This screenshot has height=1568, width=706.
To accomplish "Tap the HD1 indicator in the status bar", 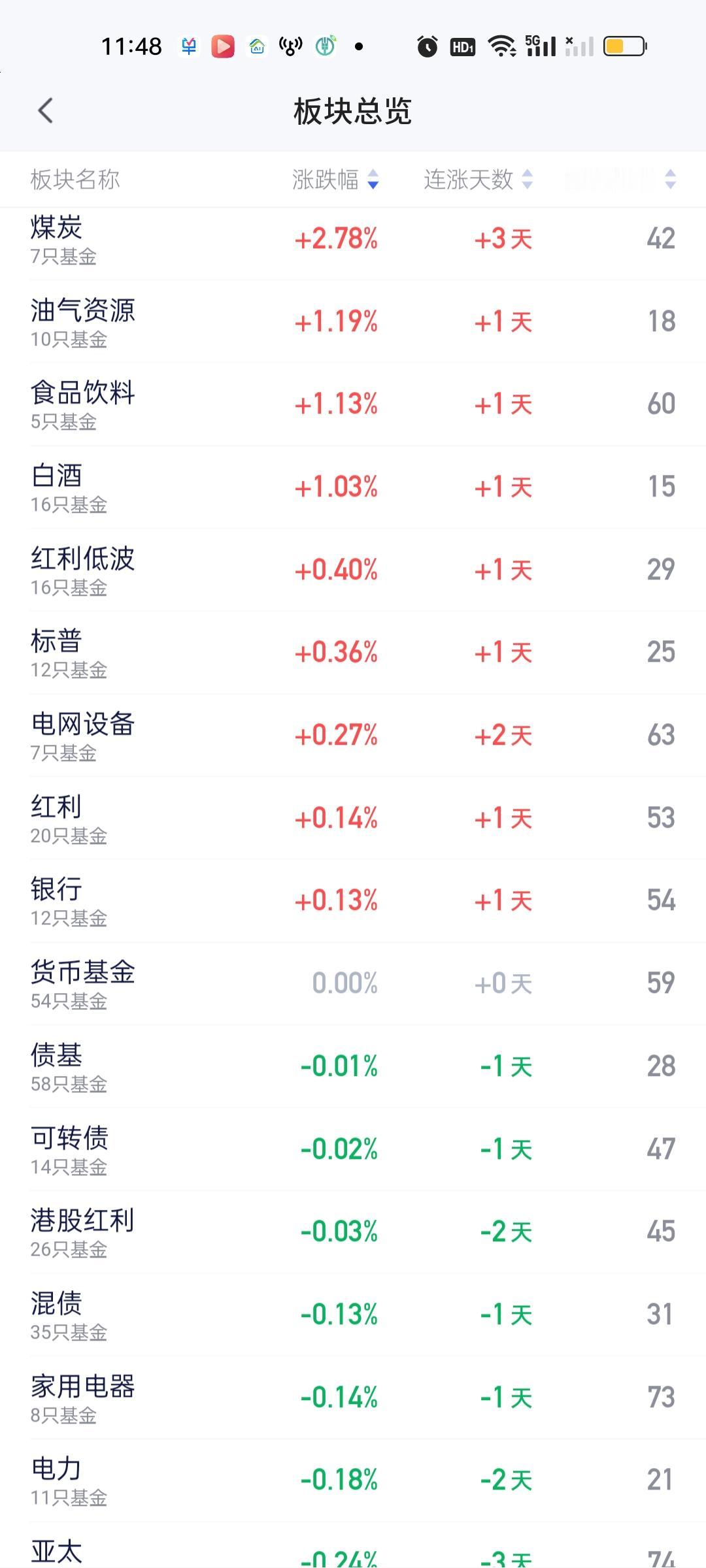I will (x=462, y=47).
